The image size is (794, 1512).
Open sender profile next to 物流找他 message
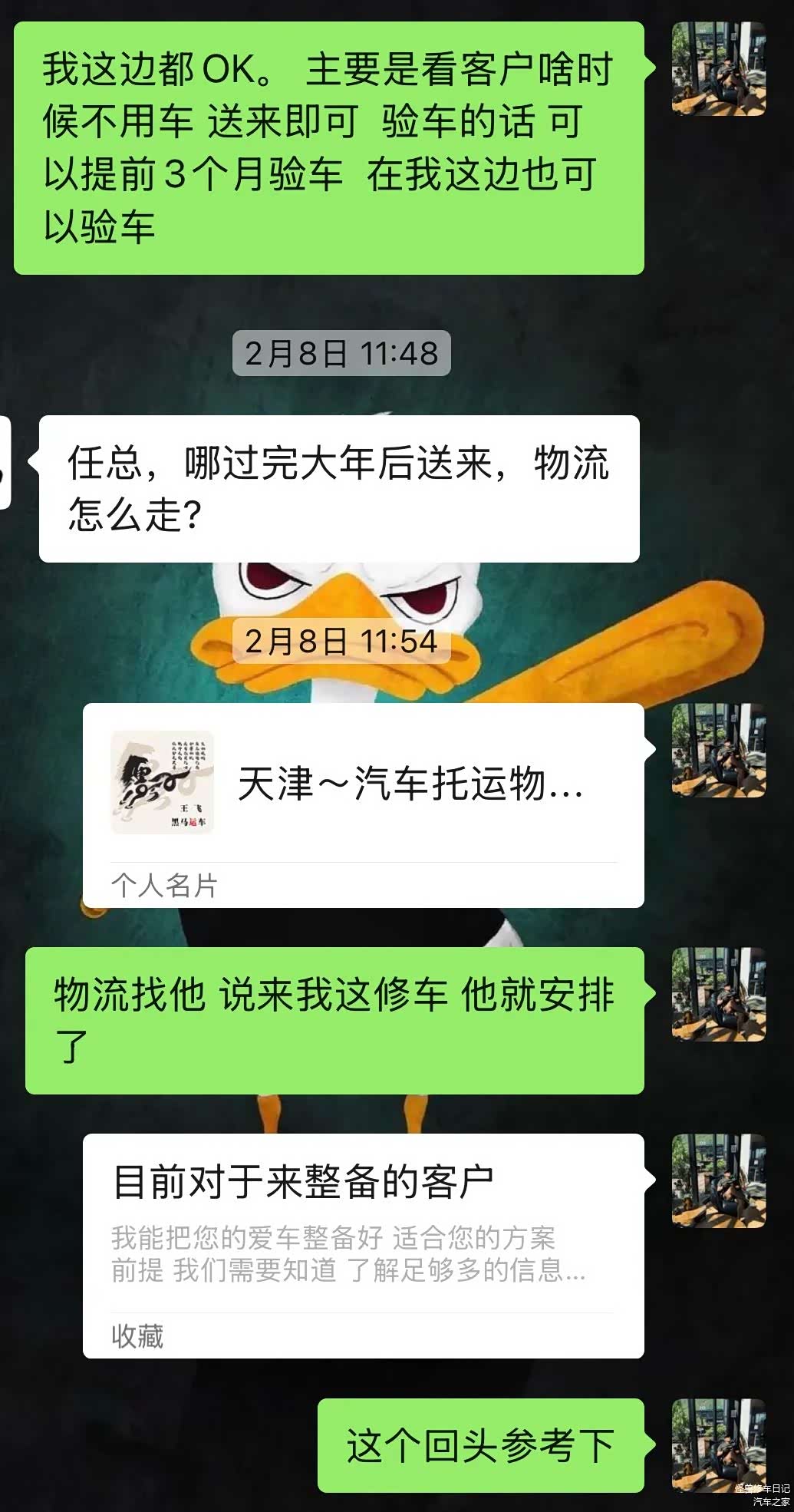point(718,994)
